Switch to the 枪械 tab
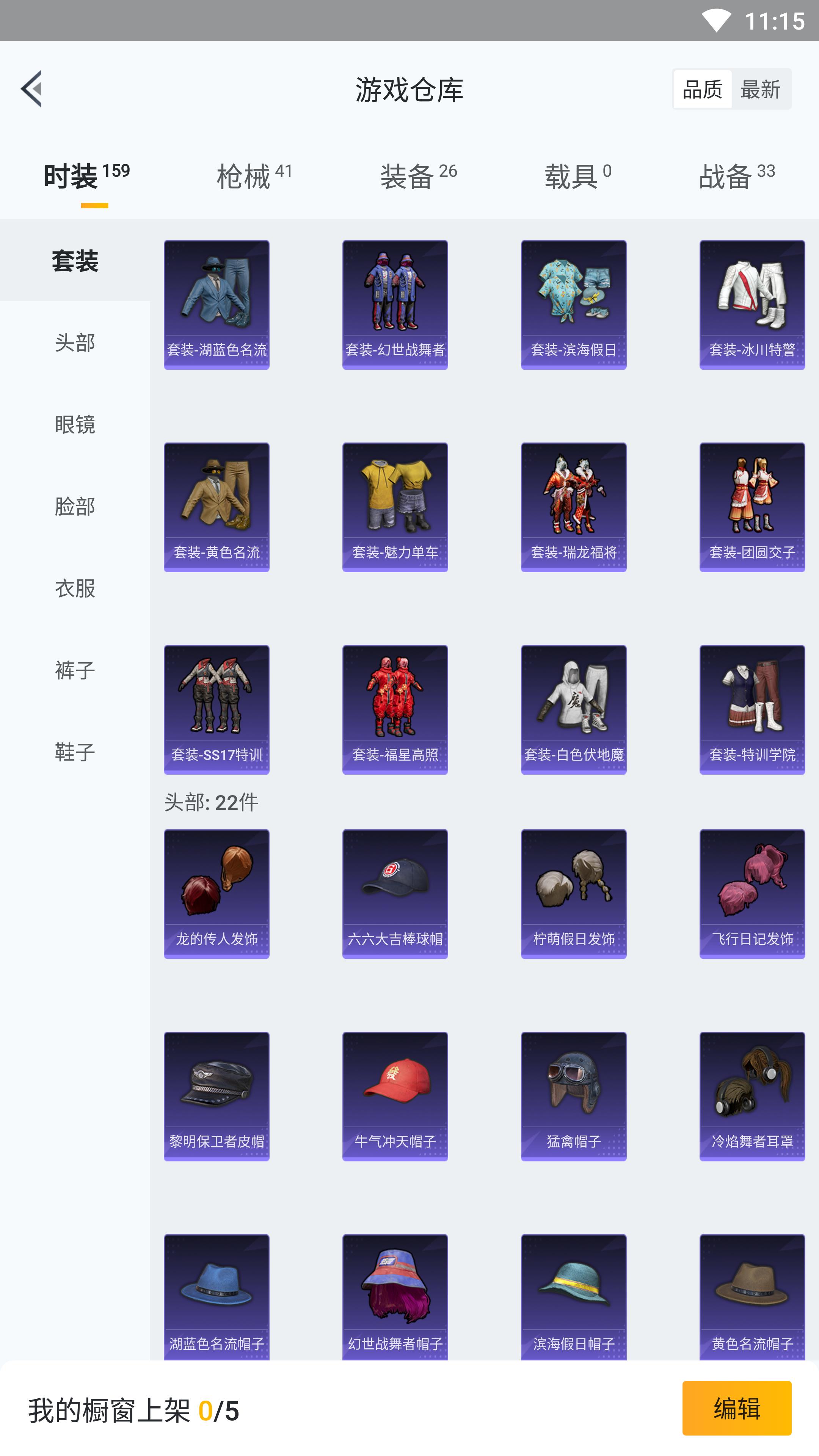Viewport: 819px width, 1456px height. 254,176
